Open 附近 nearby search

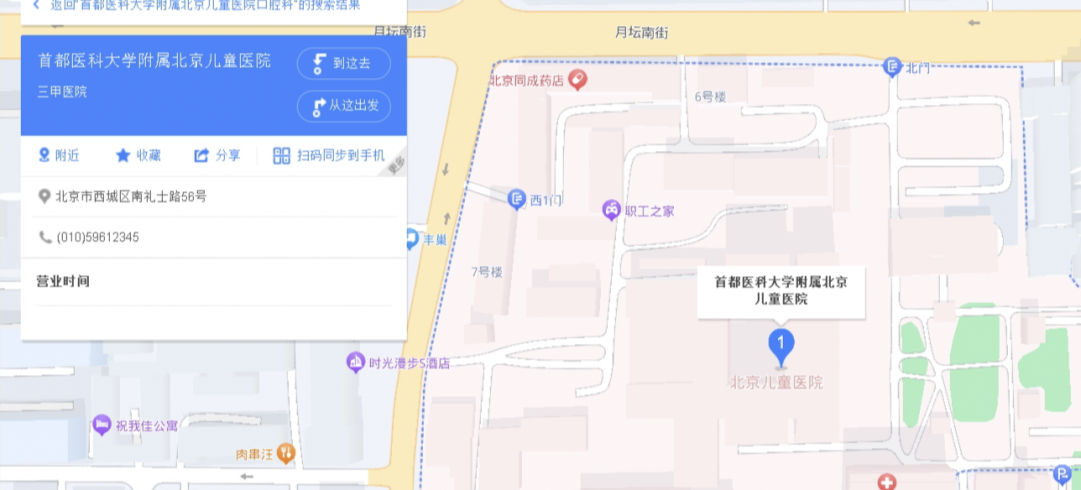click(x=58, y=155)
